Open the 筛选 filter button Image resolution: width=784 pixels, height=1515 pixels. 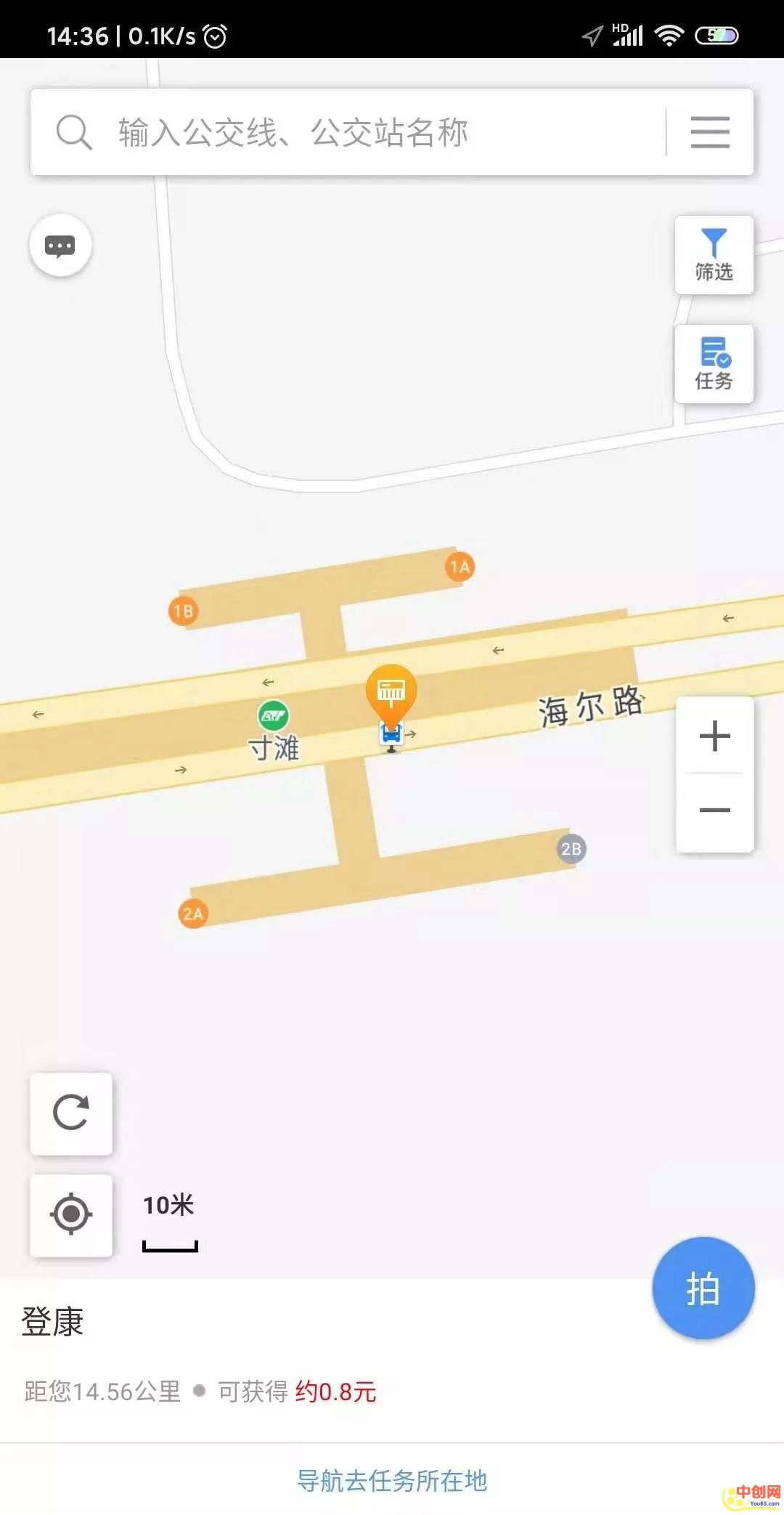714,255
